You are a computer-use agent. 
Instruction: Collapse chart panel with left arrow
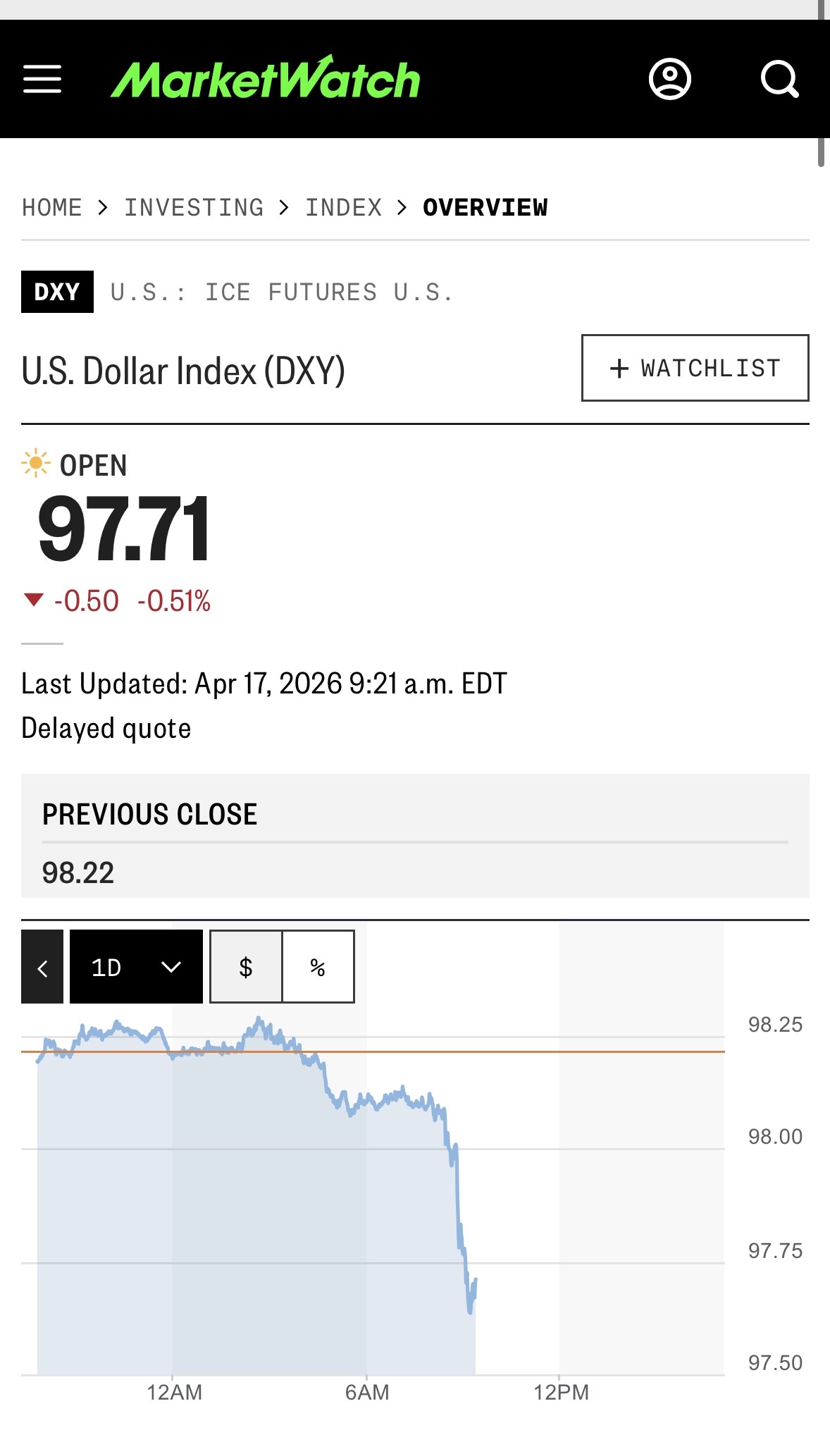pos(42,967)
